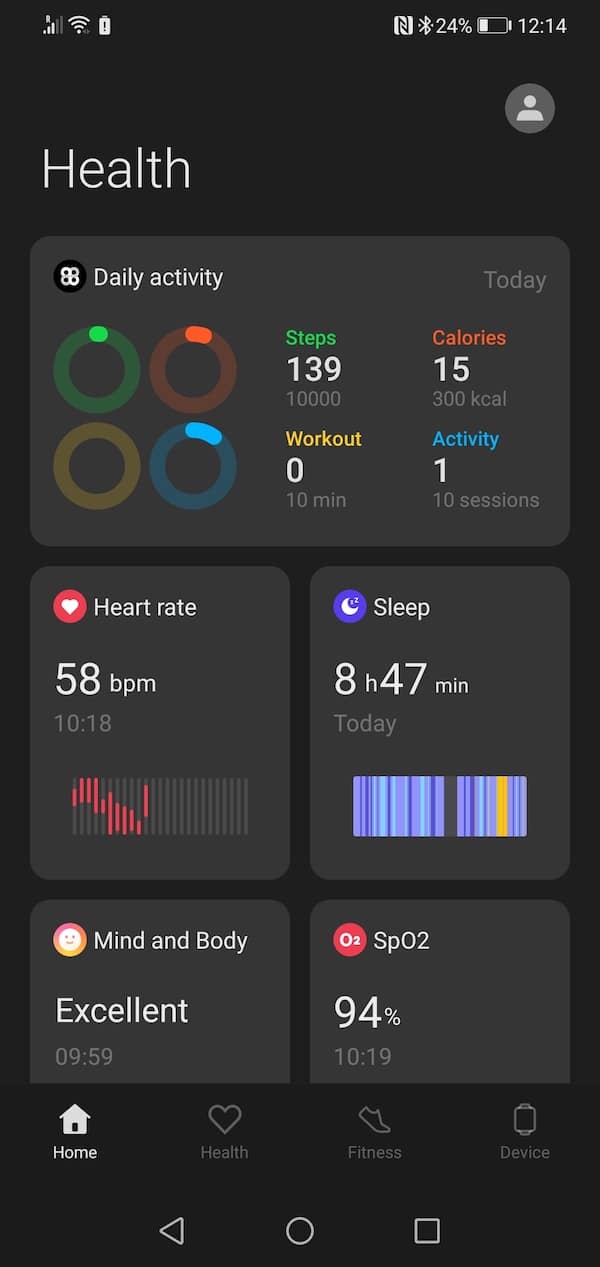This screenshot has width=600, height=1267.
Task: Tap the system back button
Action: click(x=172, y=1230)
